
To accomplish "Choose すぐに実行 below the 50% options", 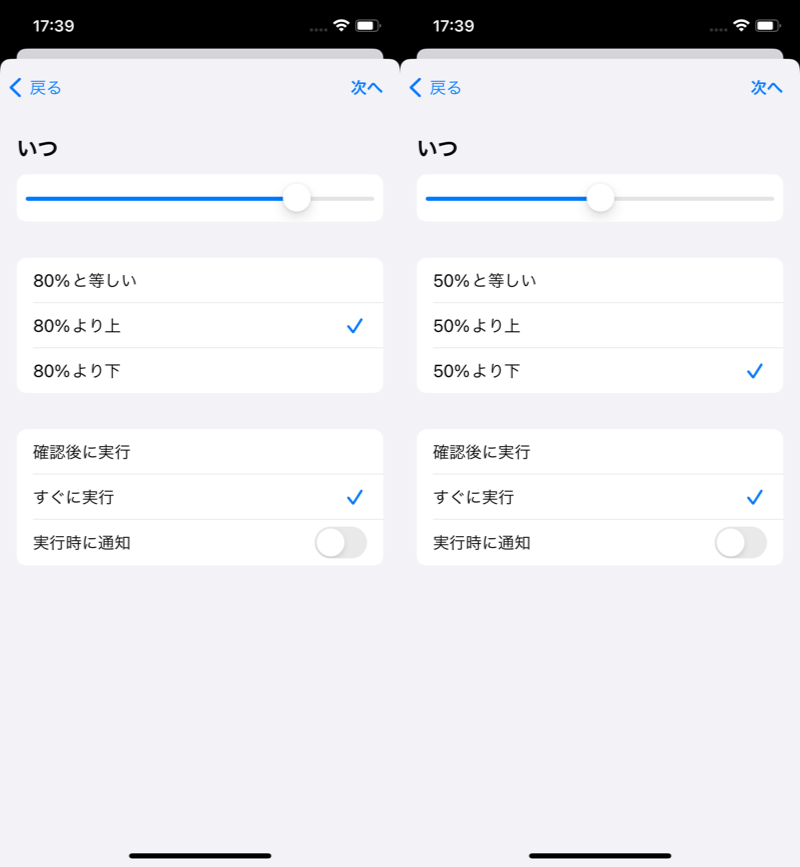I will coord(600,497).
